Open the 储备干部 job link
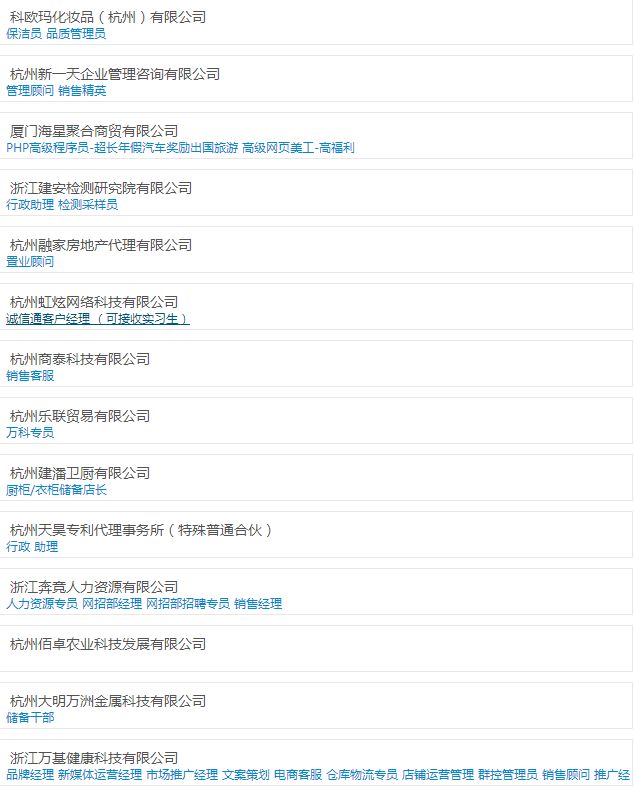 30,718
